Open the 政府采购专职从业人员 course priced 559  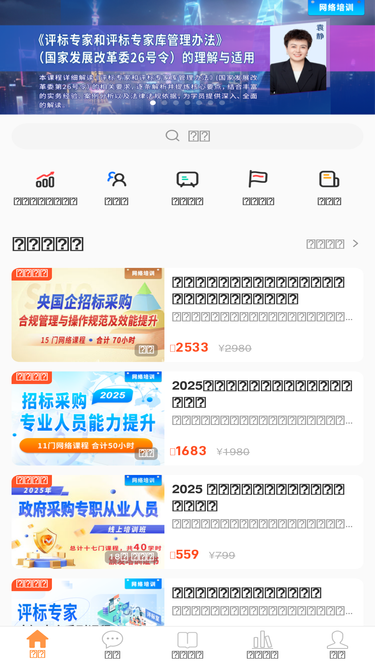tap(188, 522)
